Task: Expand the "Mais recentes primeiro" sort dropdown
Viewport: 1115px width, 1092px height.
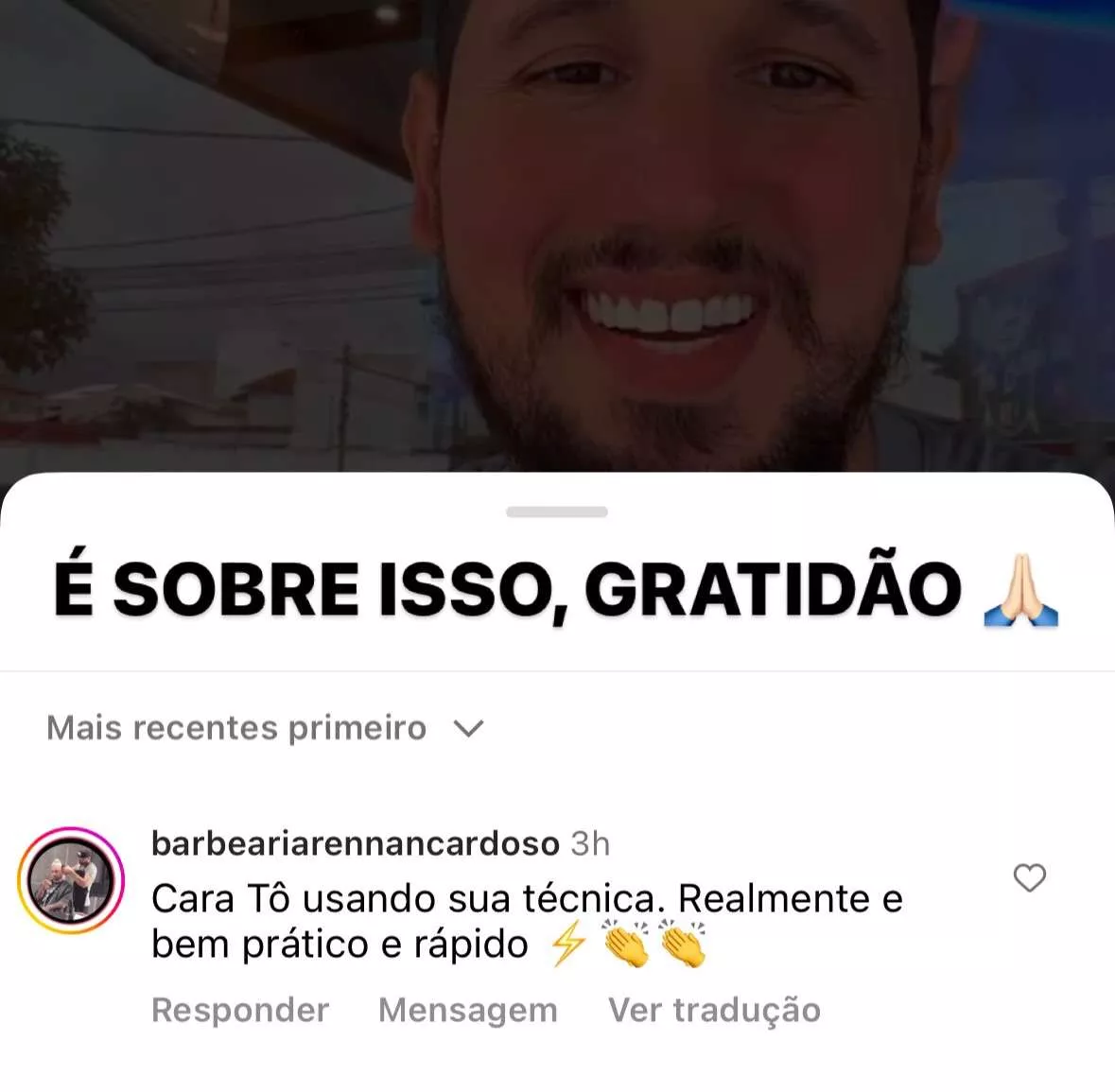Action: (266, 728)
